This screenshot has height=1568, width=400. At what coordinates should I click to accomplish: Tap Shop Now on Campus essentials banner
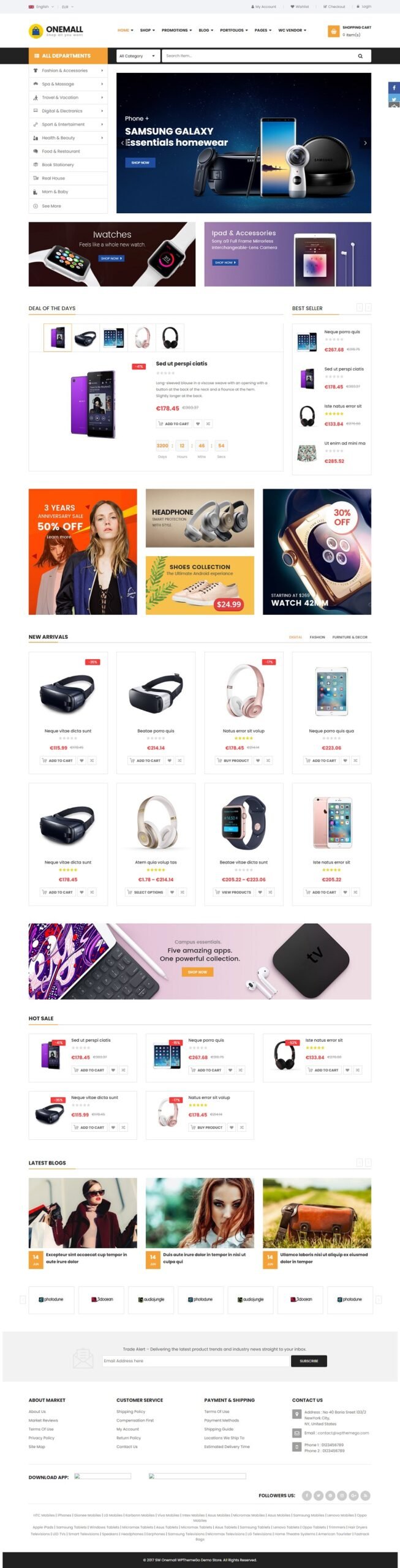[x=197, y=971]
